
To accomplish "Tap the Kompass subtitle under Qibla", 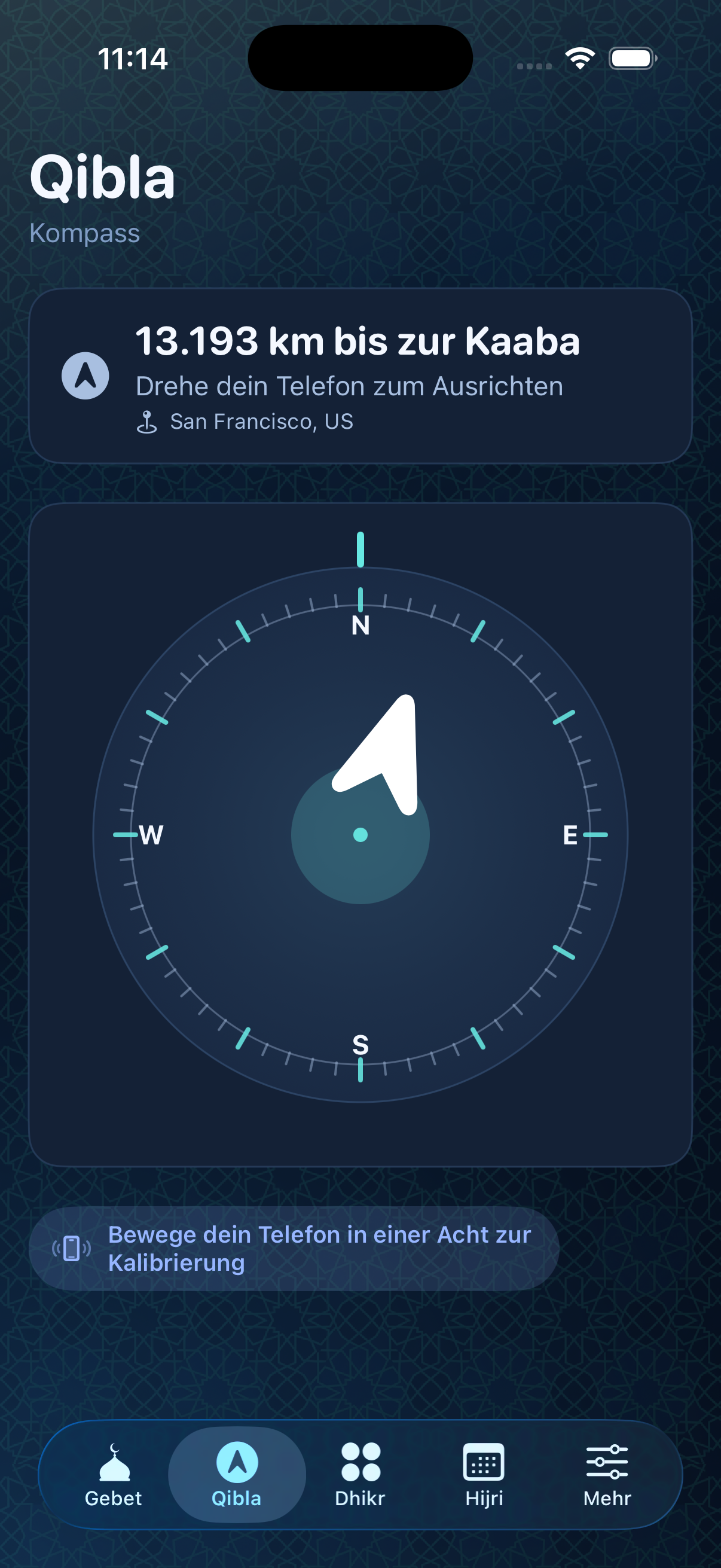I will click(85, 233).
